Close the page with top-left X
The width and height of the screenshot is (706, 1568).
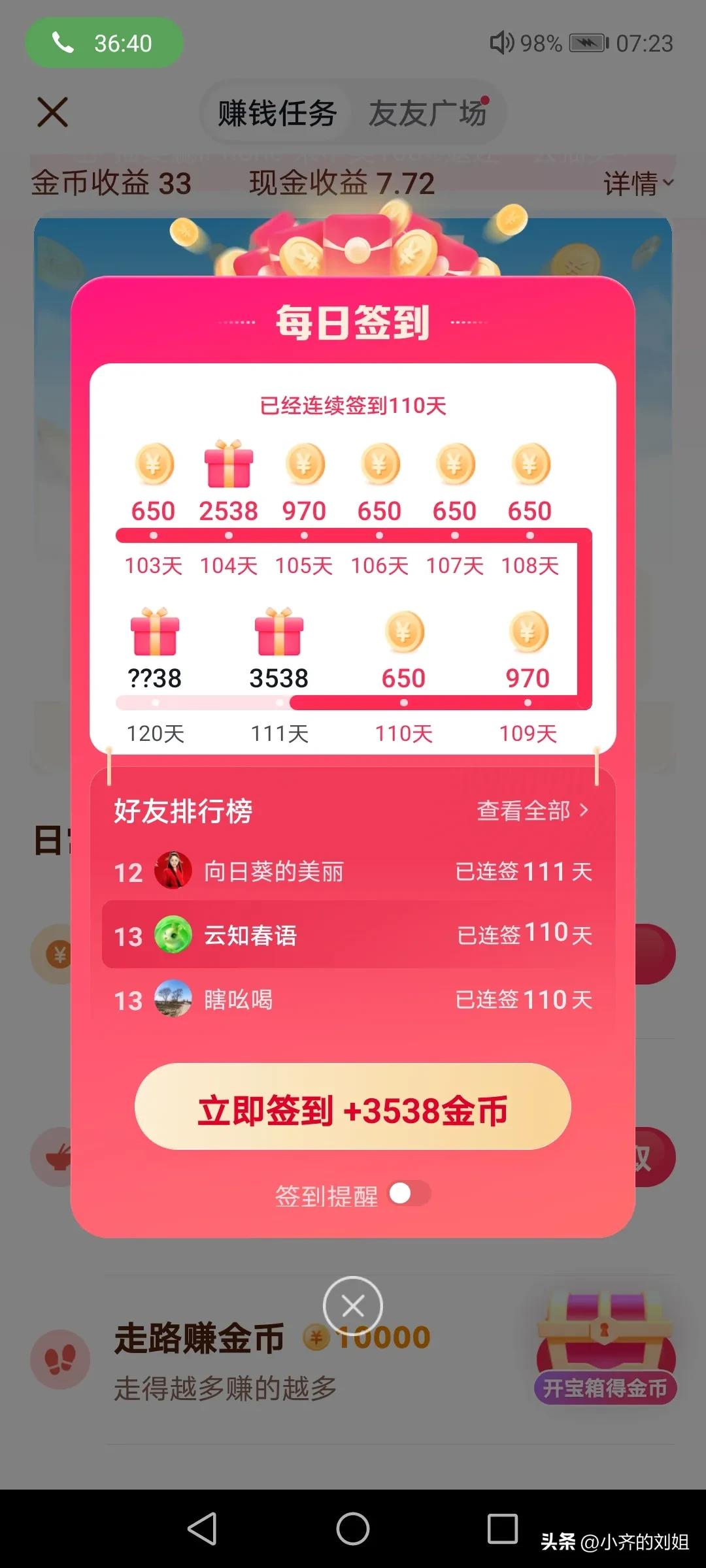coord(53,112)
